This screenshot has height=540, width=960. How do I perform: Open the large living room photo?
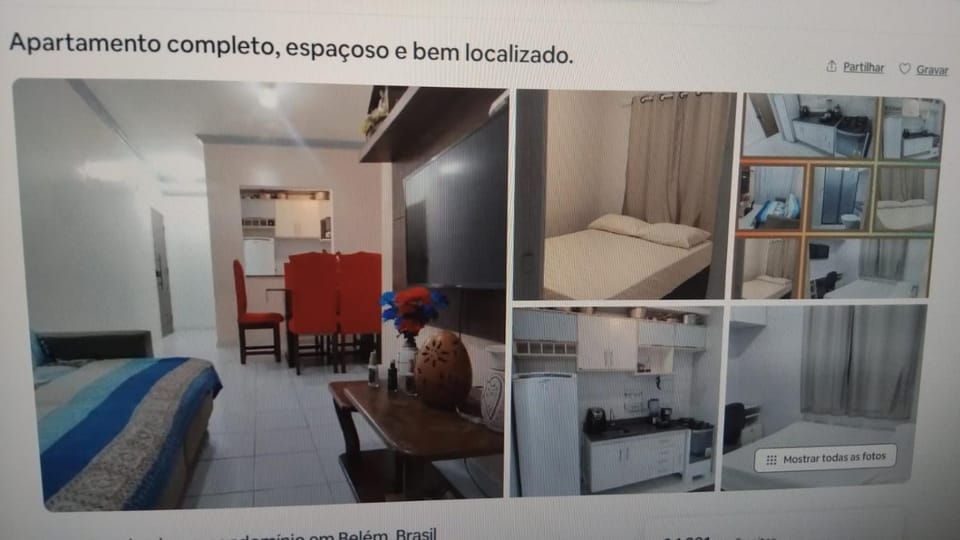262,294
